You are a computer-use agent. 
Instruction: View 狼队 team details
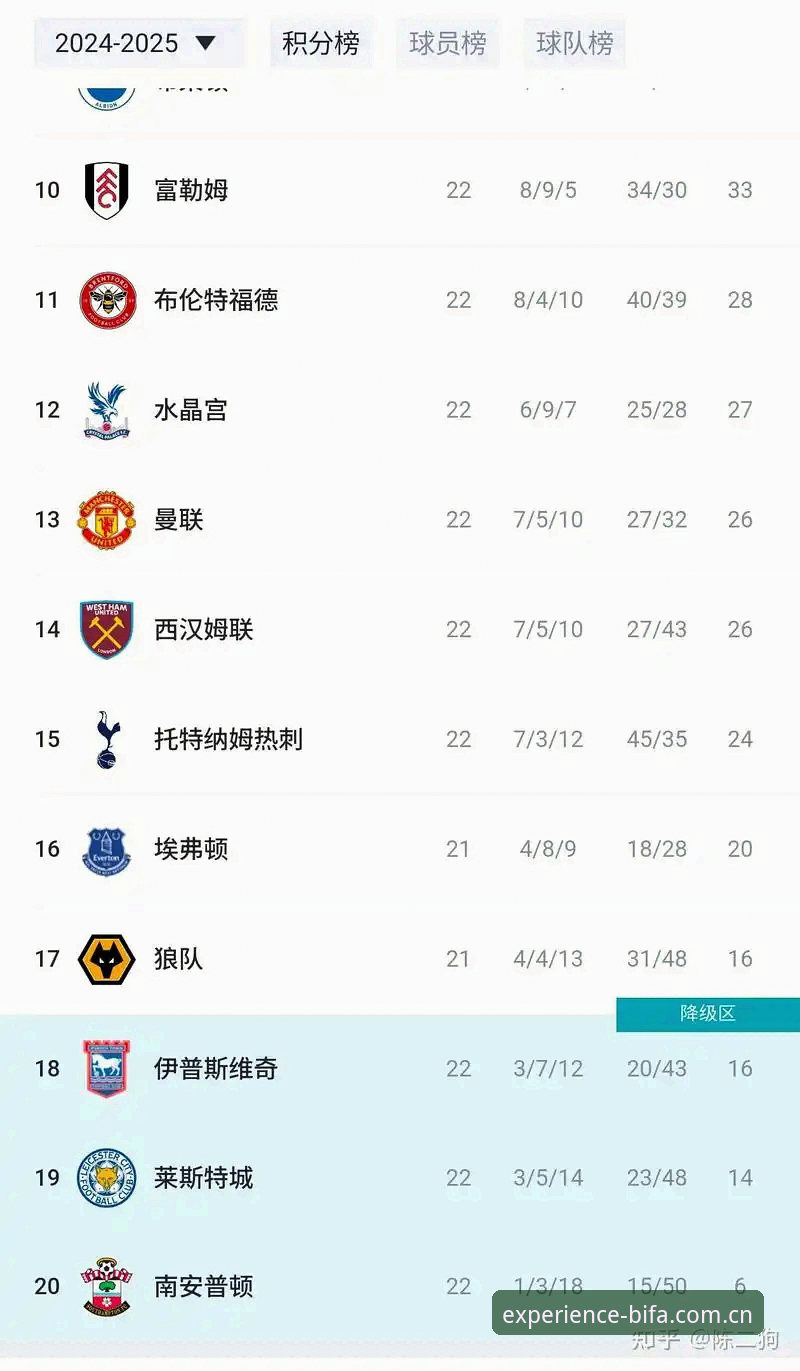[x=400, y=959]
